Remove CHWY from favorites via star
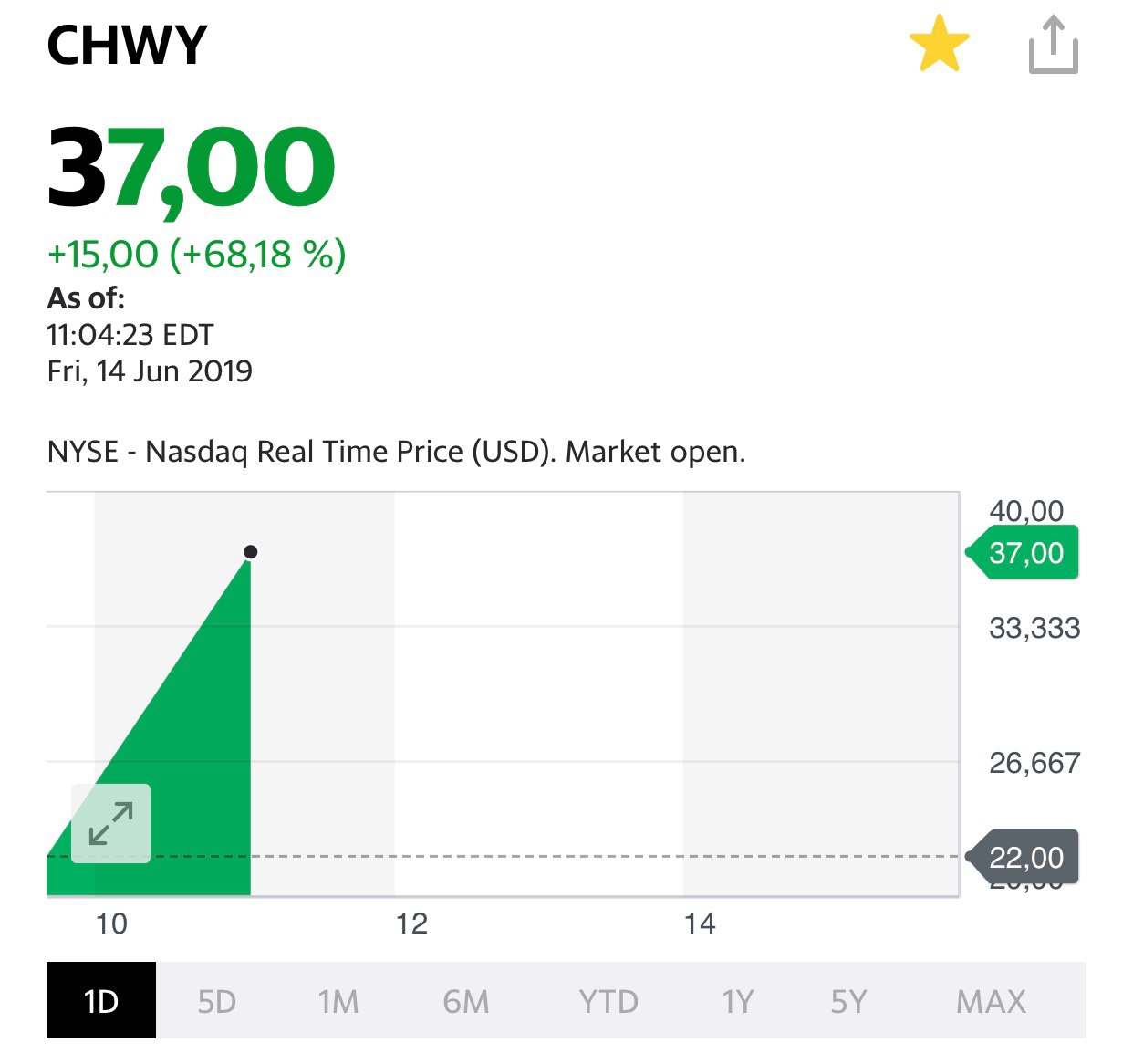1133x1064 pixels. coord(939,45)
